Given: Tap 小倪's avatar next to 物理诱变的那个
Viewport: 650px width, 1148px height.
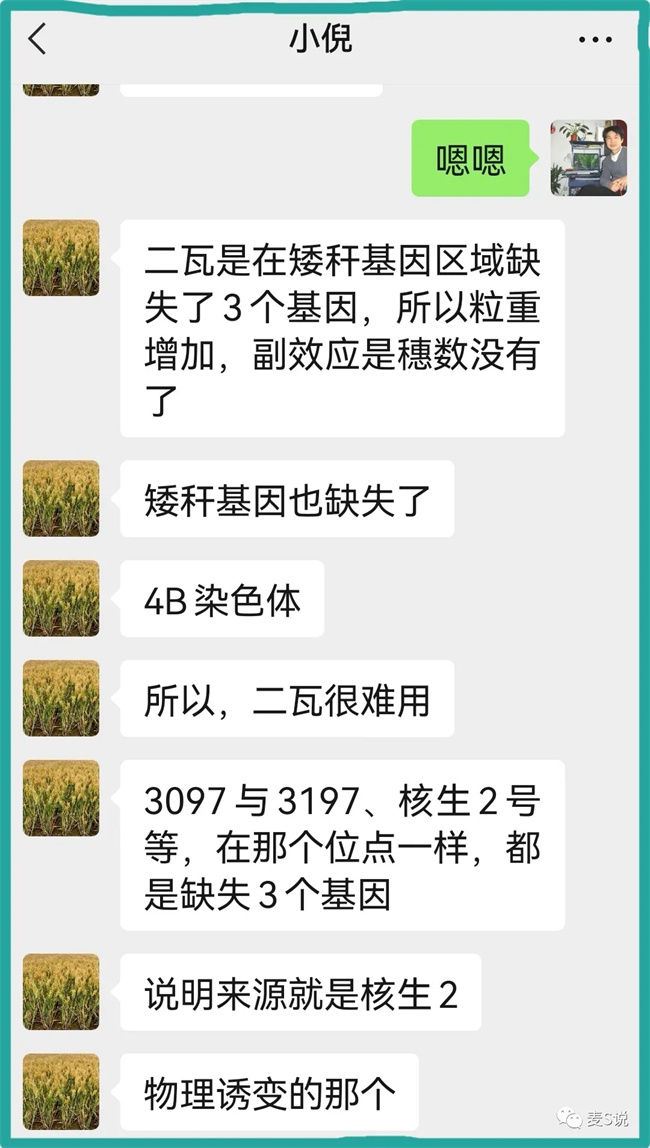Looking at the screenshot, I should (x=61, y=1090).
